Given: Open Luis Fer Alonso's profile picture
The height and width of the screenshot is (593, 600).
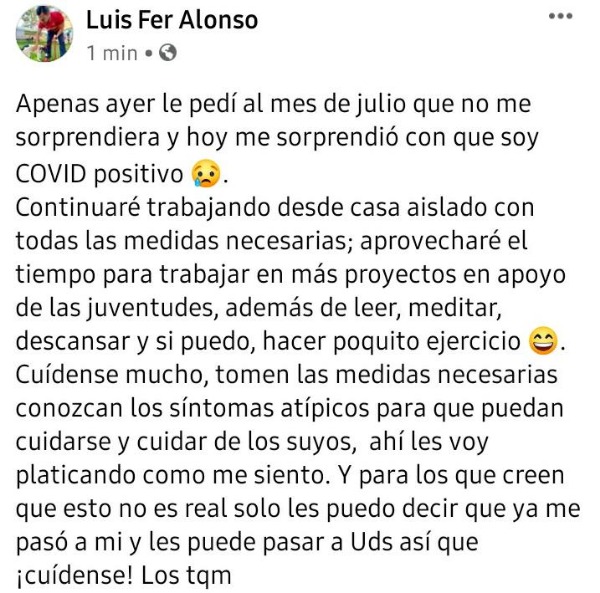Looking at the screenshot, I should point(43,33).
